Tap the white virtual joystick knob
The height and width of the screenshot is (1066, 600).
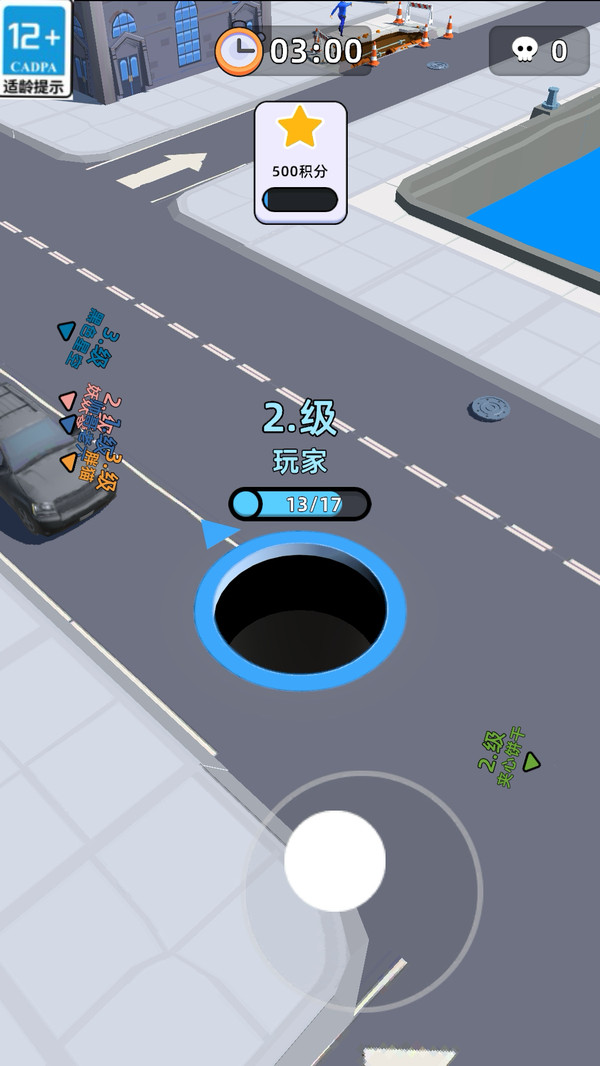click(x=334, y=861)
